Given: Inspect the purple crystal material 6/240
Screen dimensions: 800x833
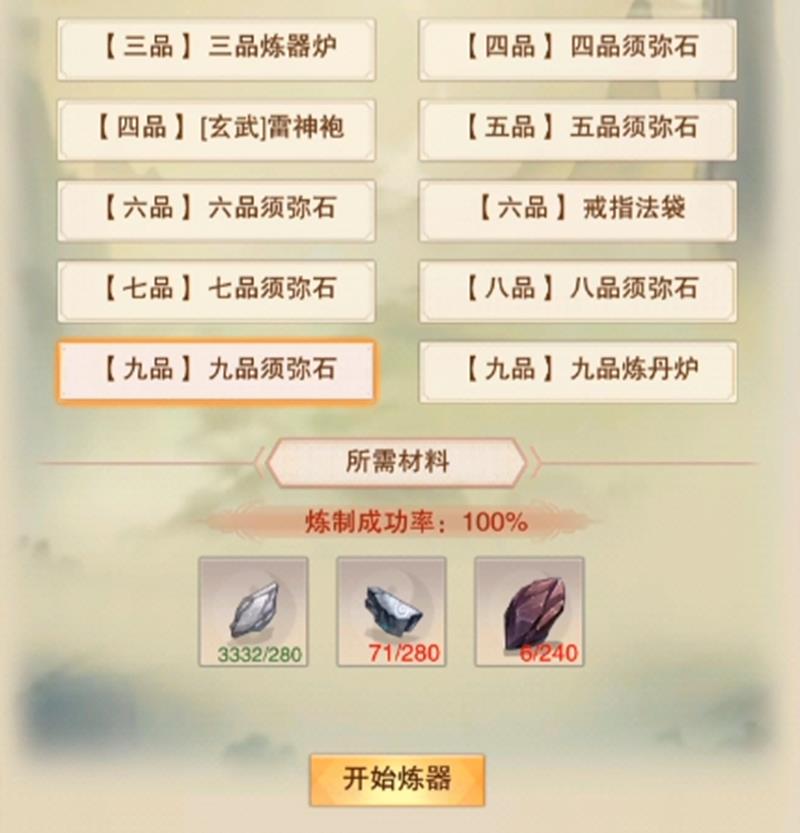Looking at the screenshot, I should click(x=529, y=612).
